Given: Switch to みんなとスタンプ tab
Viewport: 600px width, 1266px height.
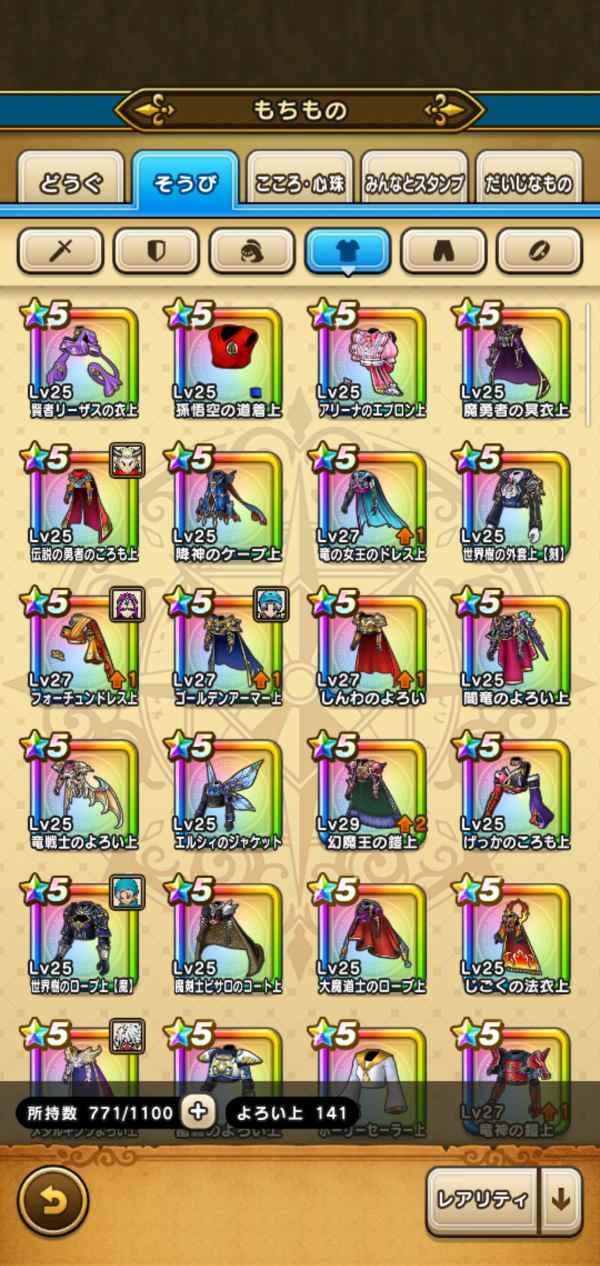Looking at the screenshot, I should click(414, 183).
